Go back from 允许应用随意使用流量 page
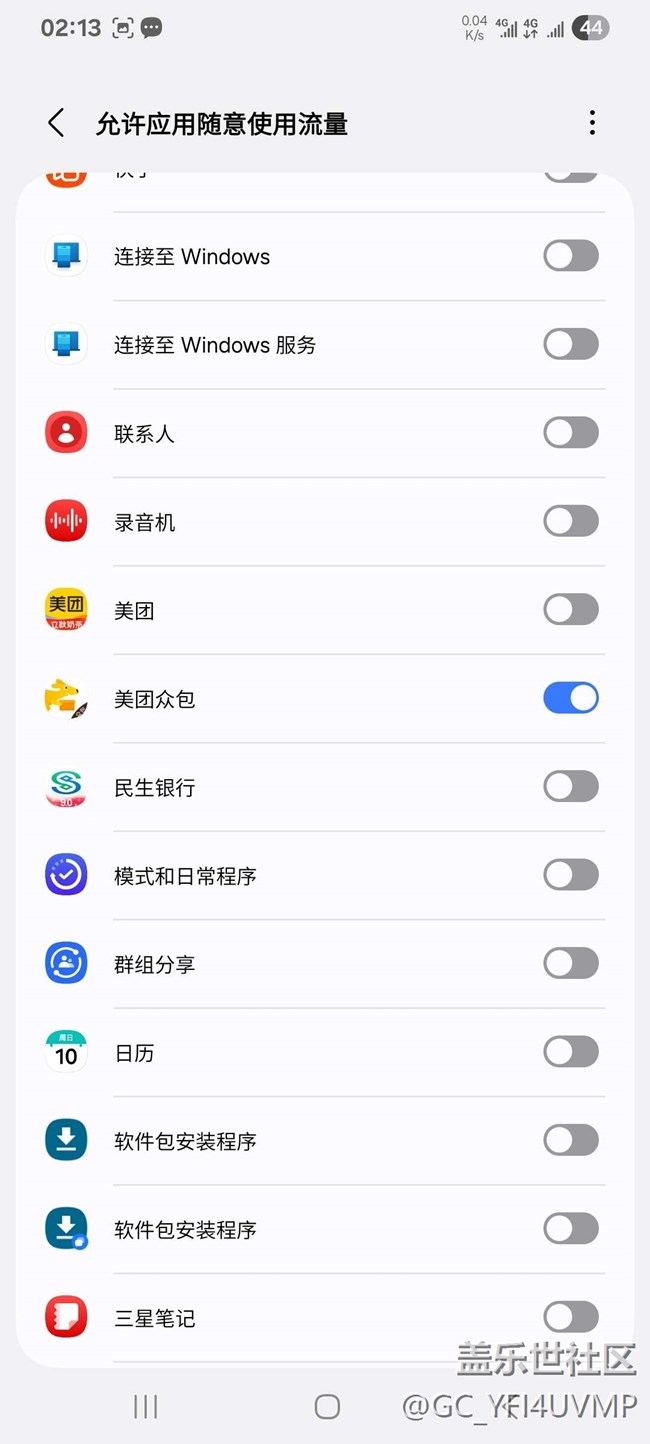 point(56,124)
